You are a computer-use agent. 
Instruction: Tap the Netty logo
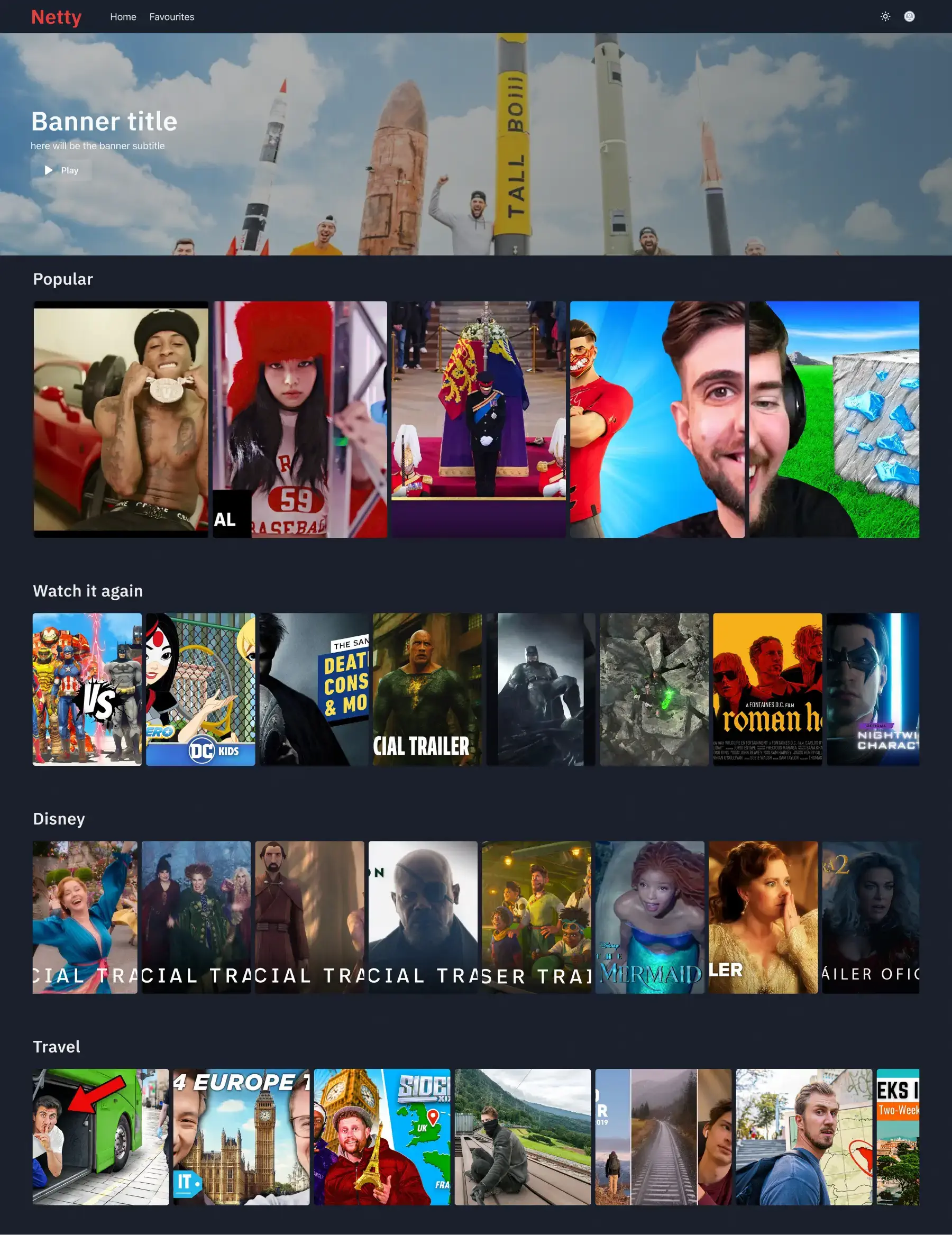[x=57, y=17]
